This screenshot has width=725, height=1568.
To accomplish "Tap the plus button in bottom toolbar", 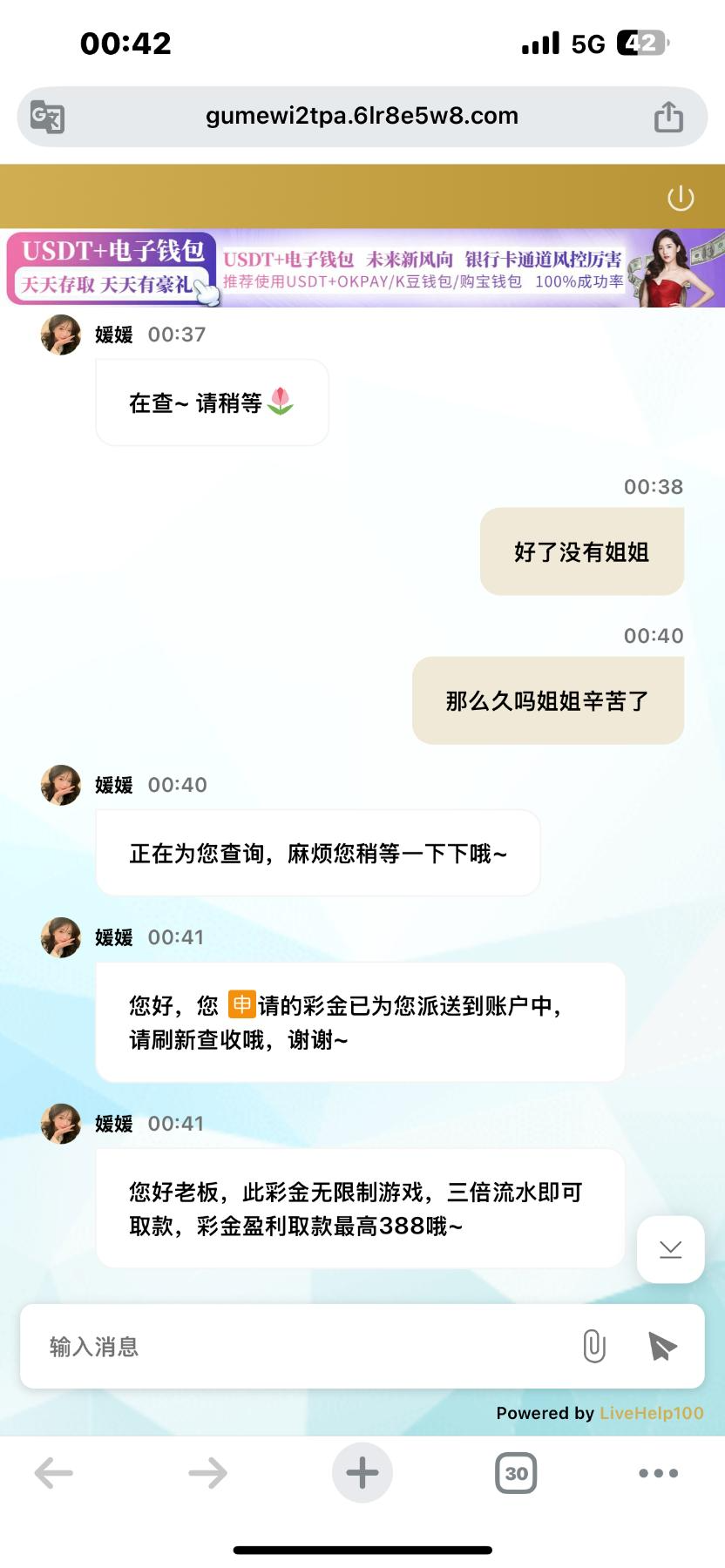I will click(x=362, y=1473).
